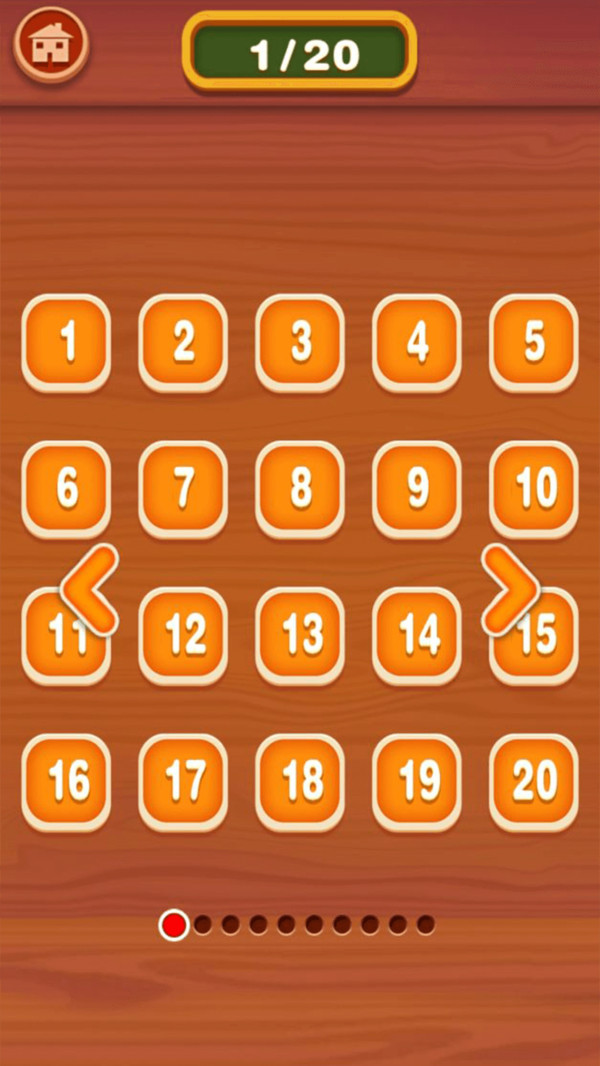The image size is (600, 1066).
Task: Tap the red first page indicator dot
Action: [x=174, y=925]
